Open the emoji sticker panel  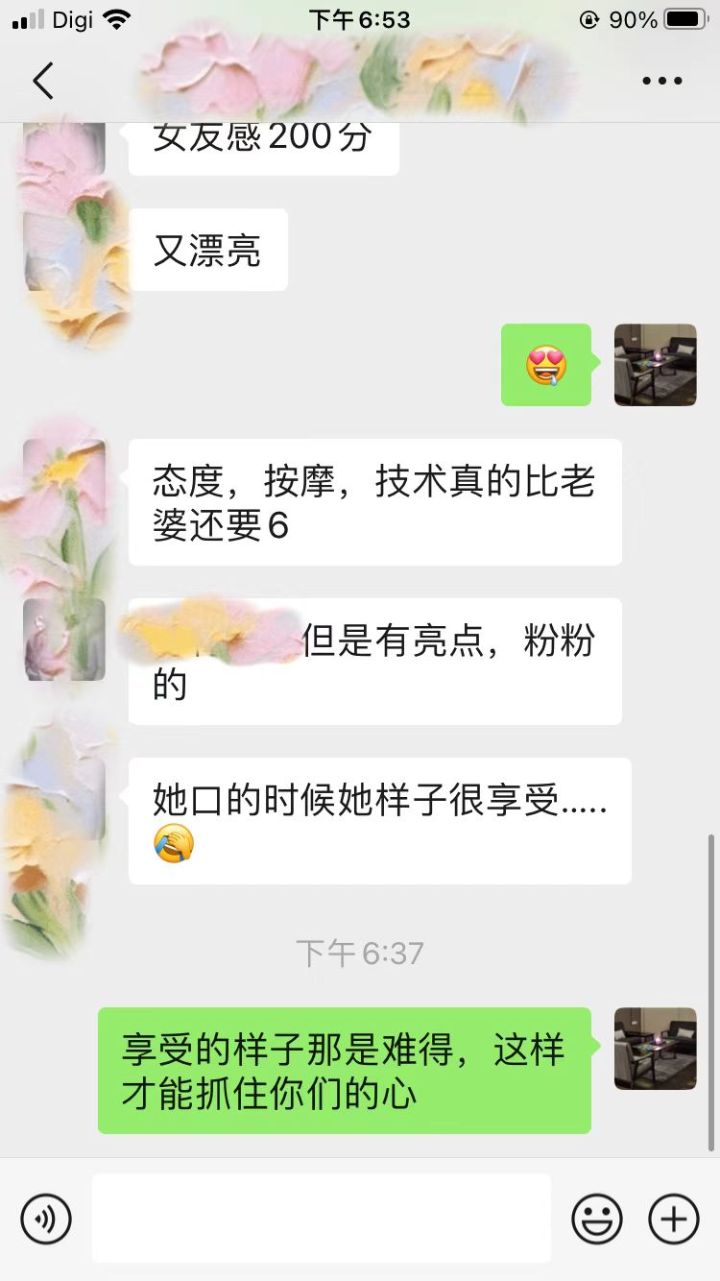[x=597, y=1219]
